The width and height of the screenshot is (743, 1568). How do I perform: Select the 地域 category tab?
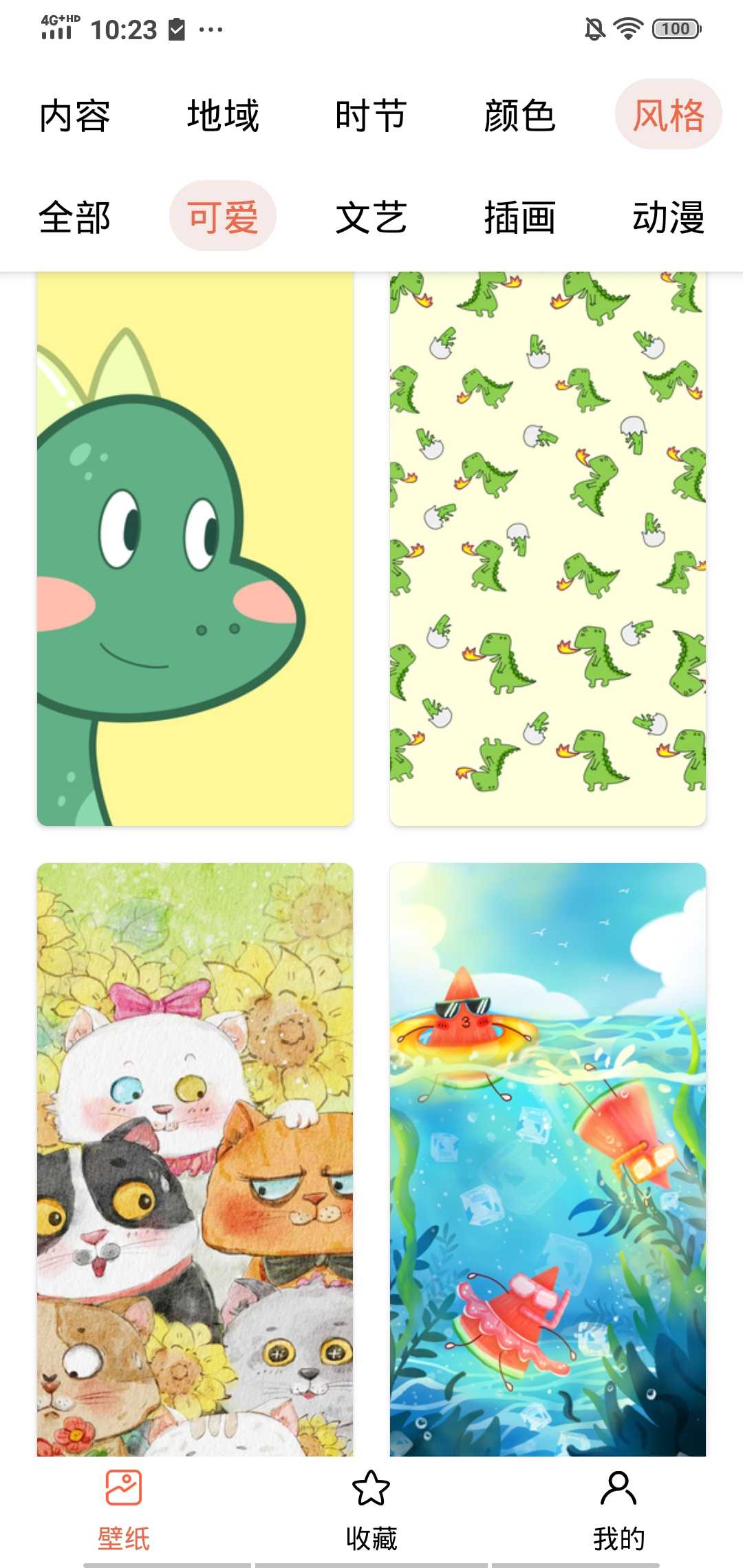pyautogui.click(x=223, y=115)
